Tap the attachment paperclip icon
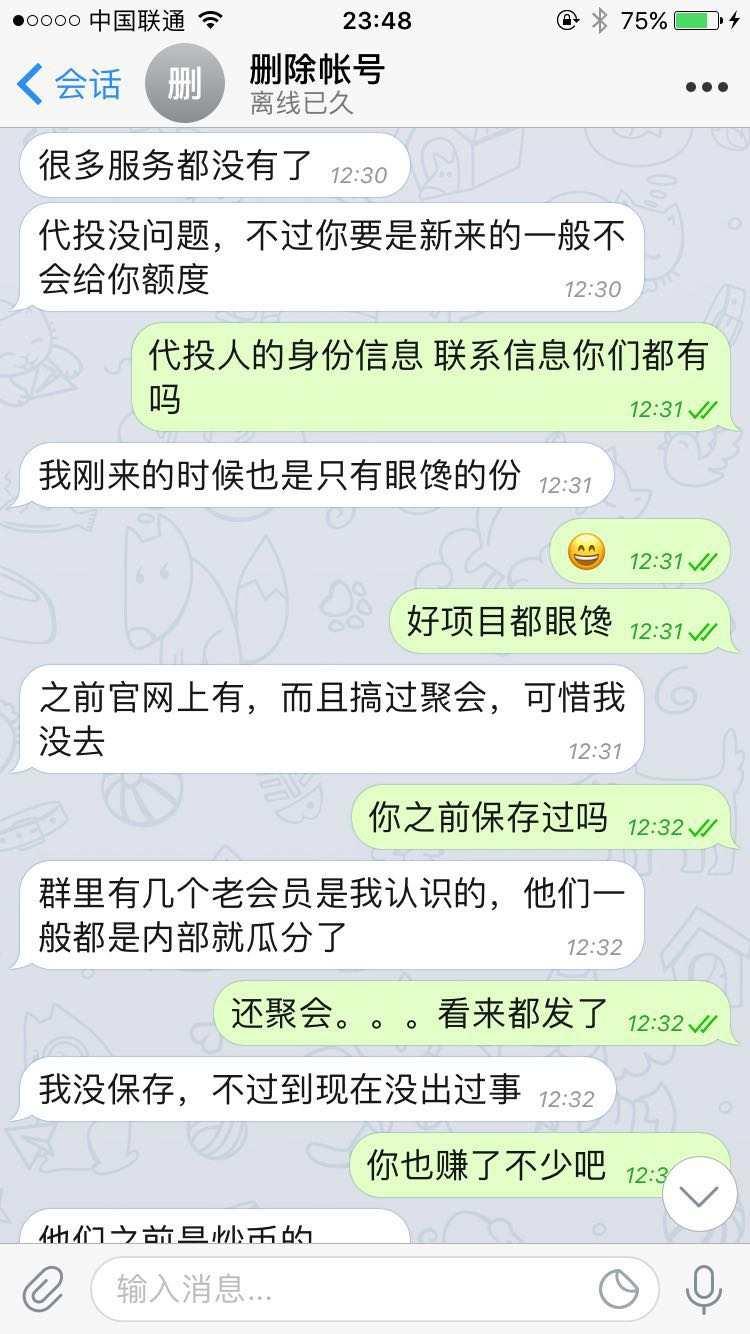Screen dimensions: 750x1334 [43, 1289]
